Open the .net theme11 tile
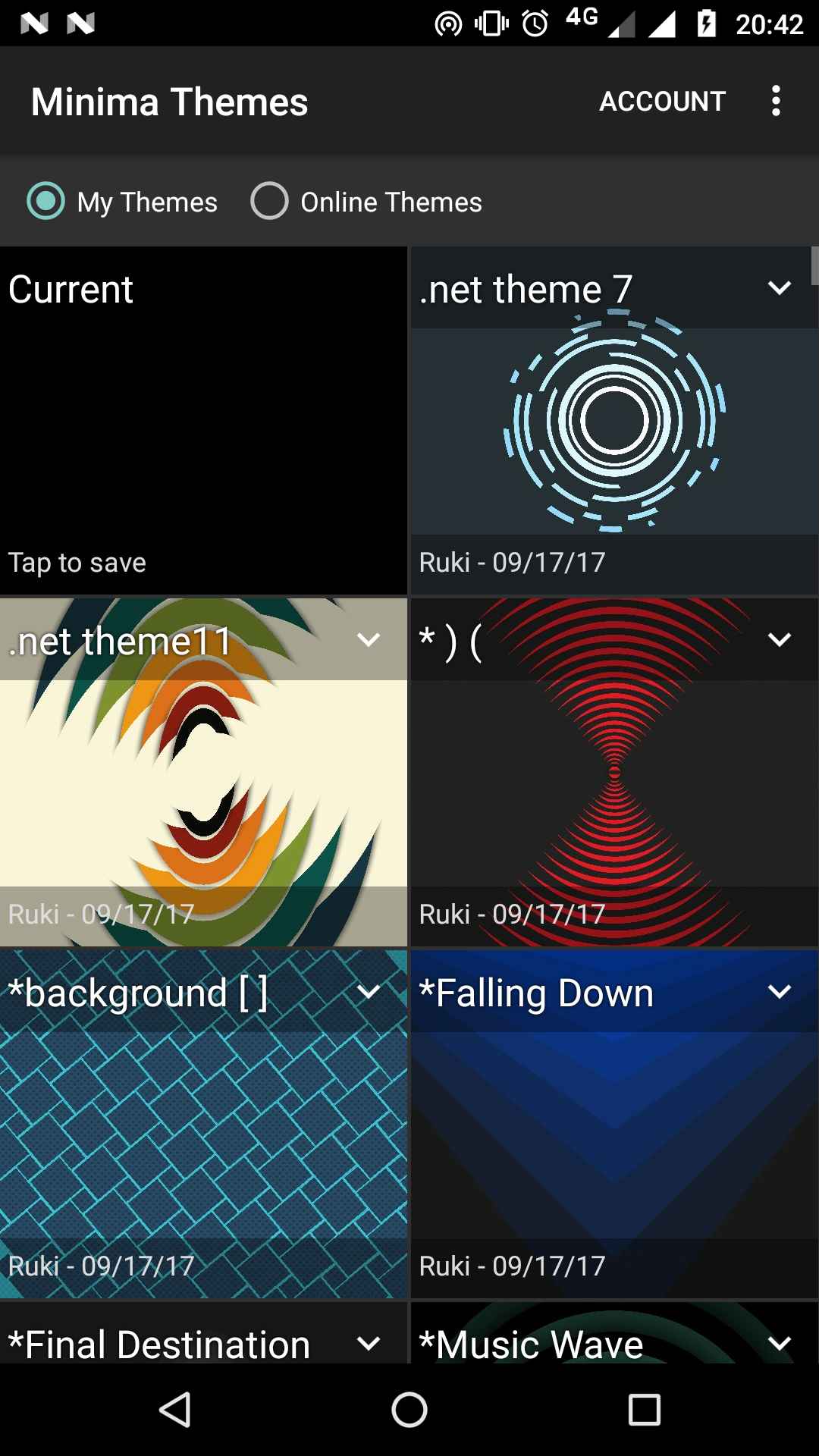The image size is (819, 1456). [203, 773]
